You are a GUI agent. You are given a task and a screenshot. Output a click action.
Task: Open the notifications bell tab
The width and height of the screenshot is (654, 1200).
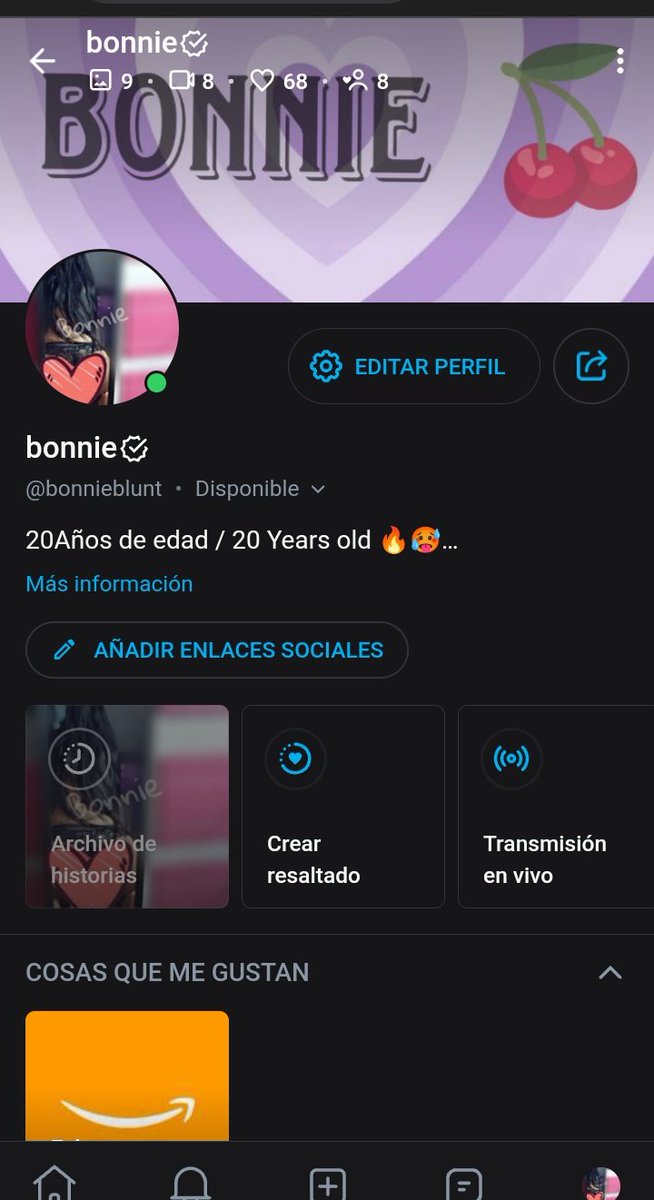click(190, 1183)
